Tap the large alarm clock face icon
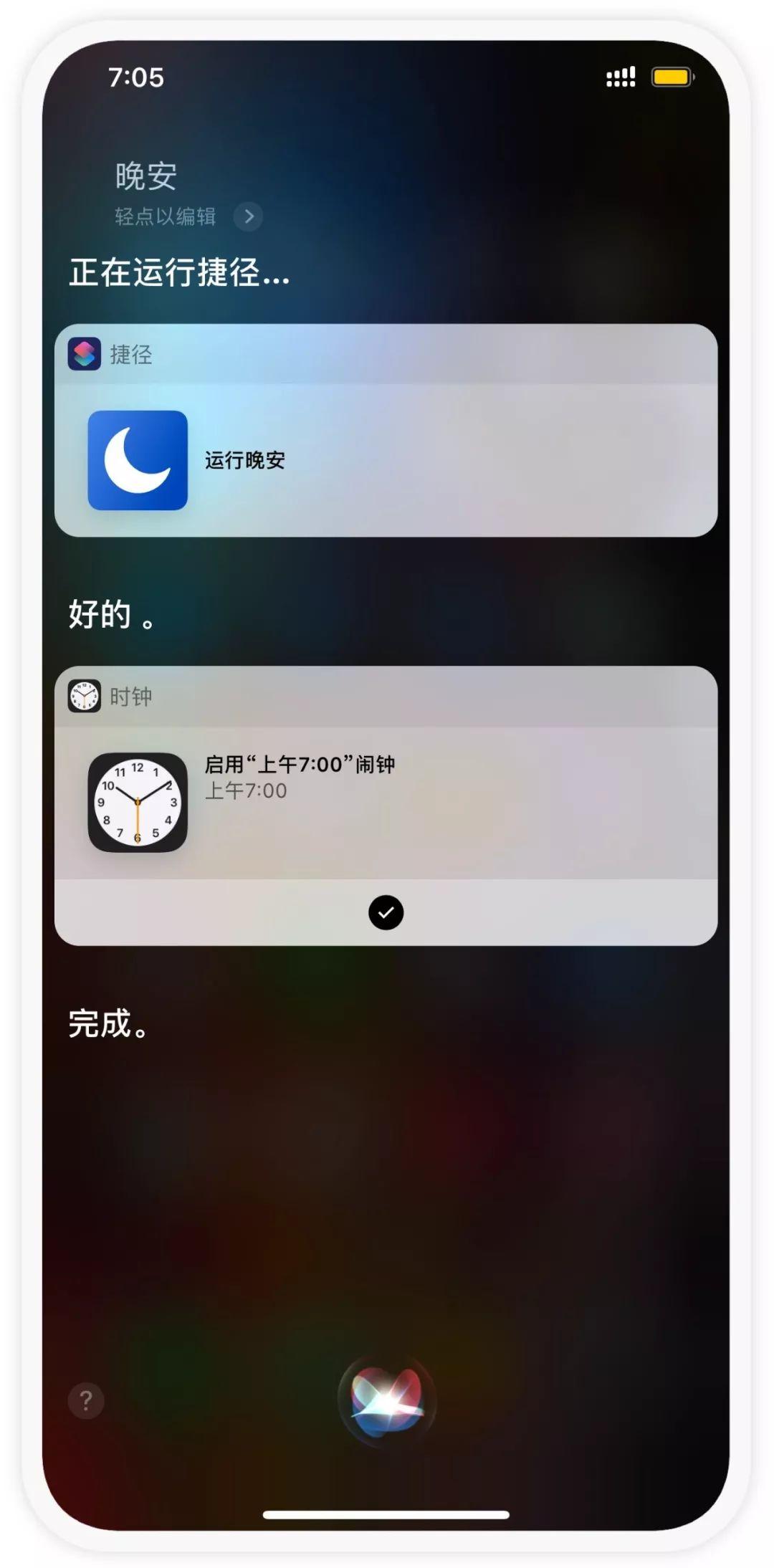774x1568 pixels. (x=138, y=803)
